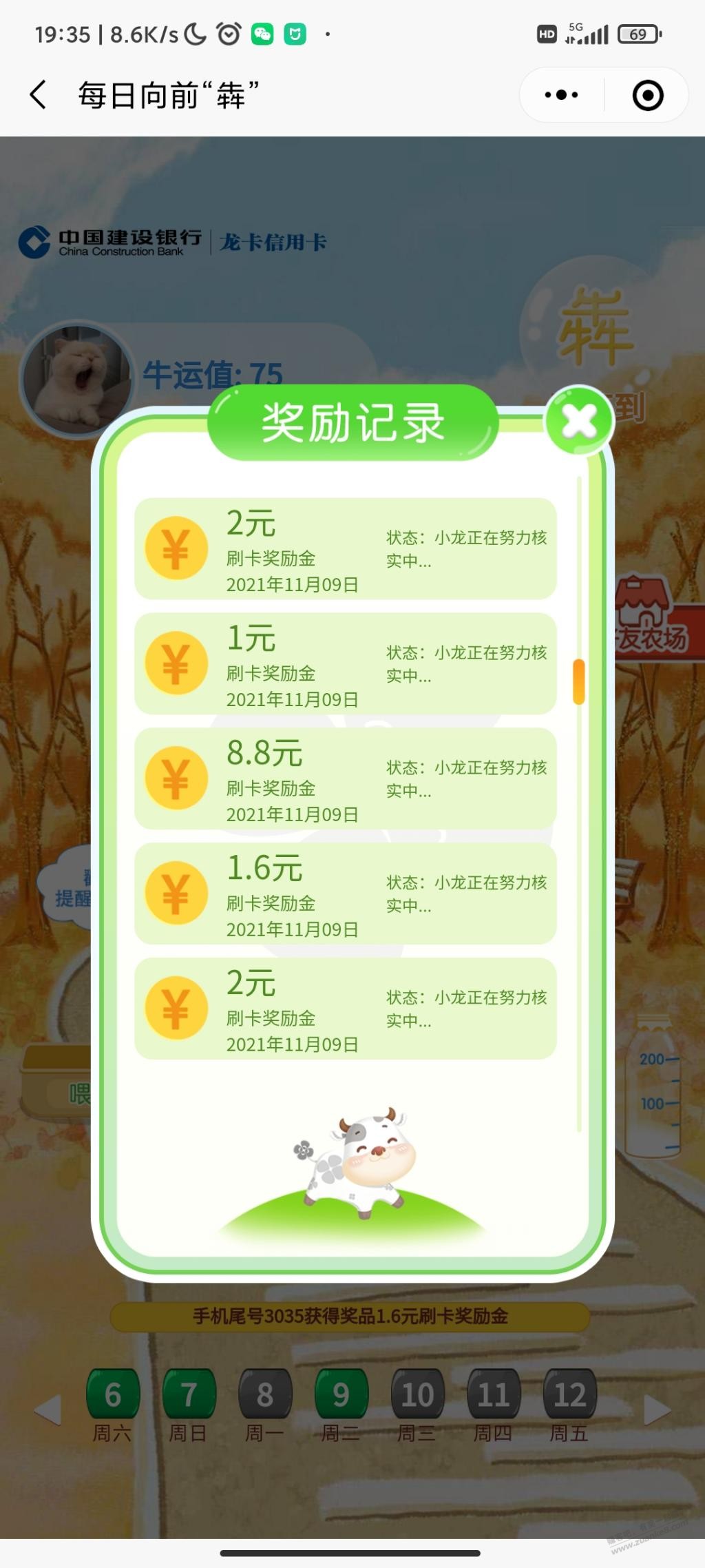This screenshot has height=1568, width=705.
Task: Go back from 每日向前犇 page
Action: 39,95
